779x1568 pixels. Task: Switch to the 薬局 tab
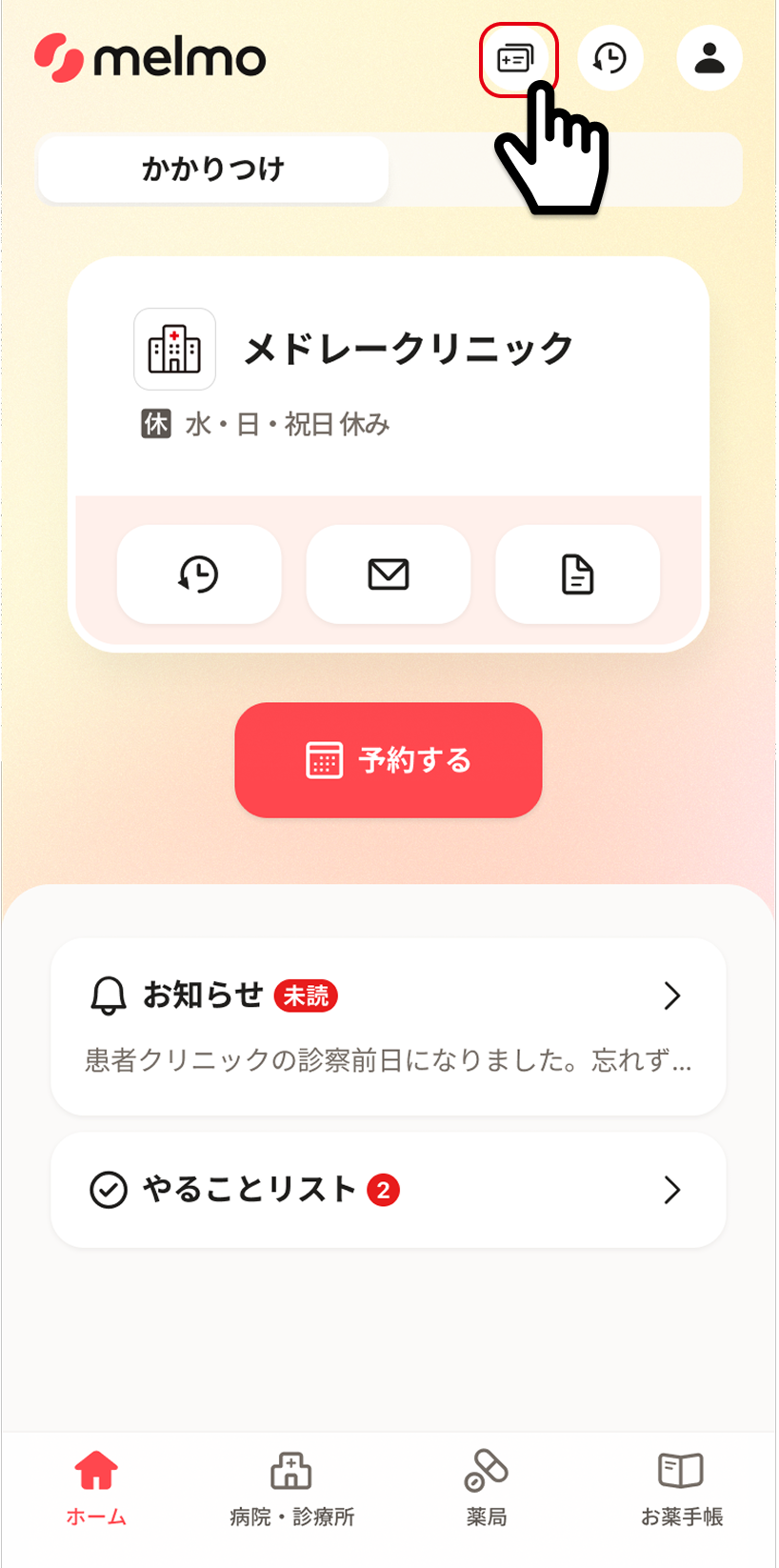[x=486, y=1490]
